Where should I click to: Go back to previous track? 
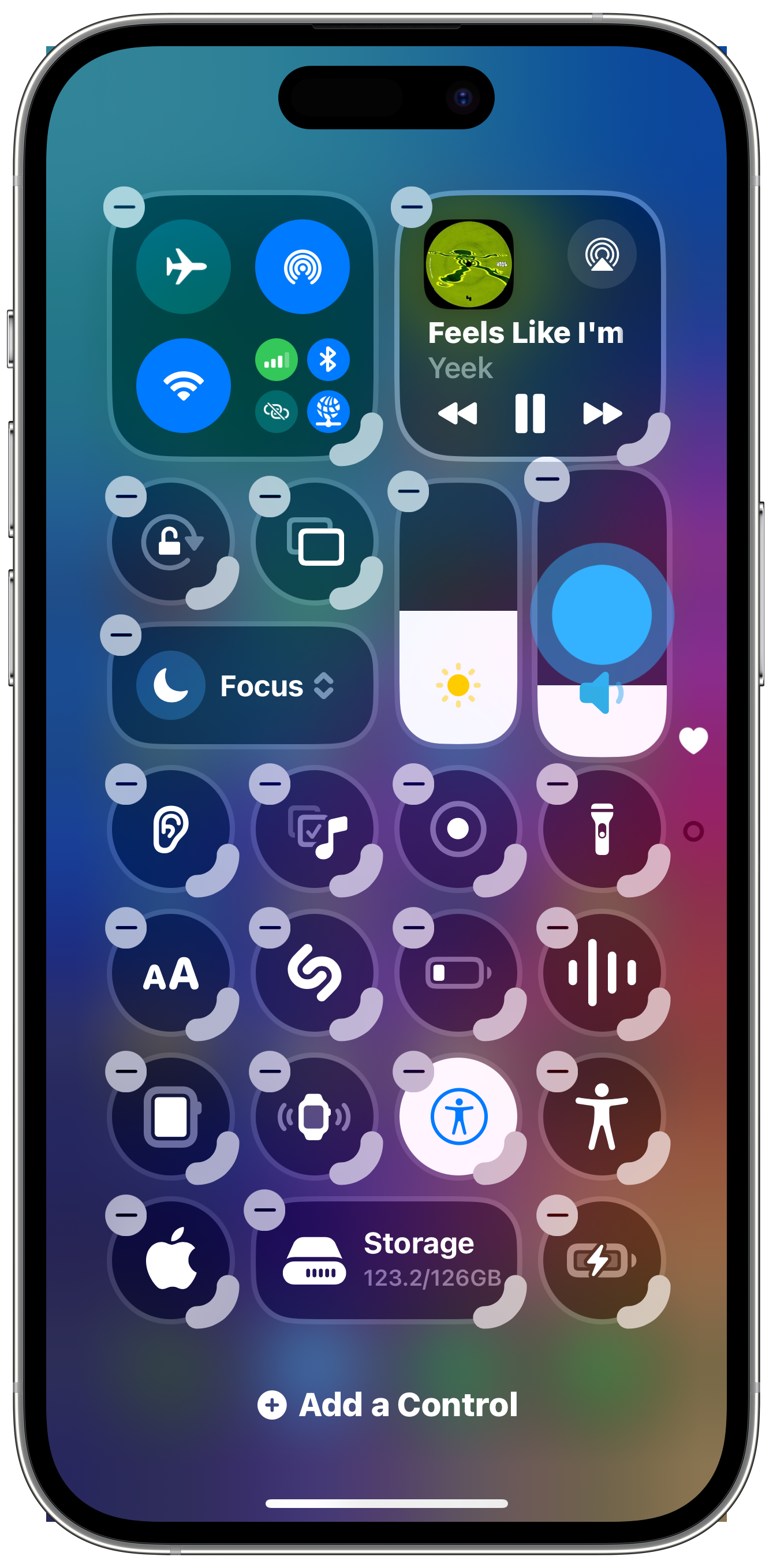click(458, 413)
